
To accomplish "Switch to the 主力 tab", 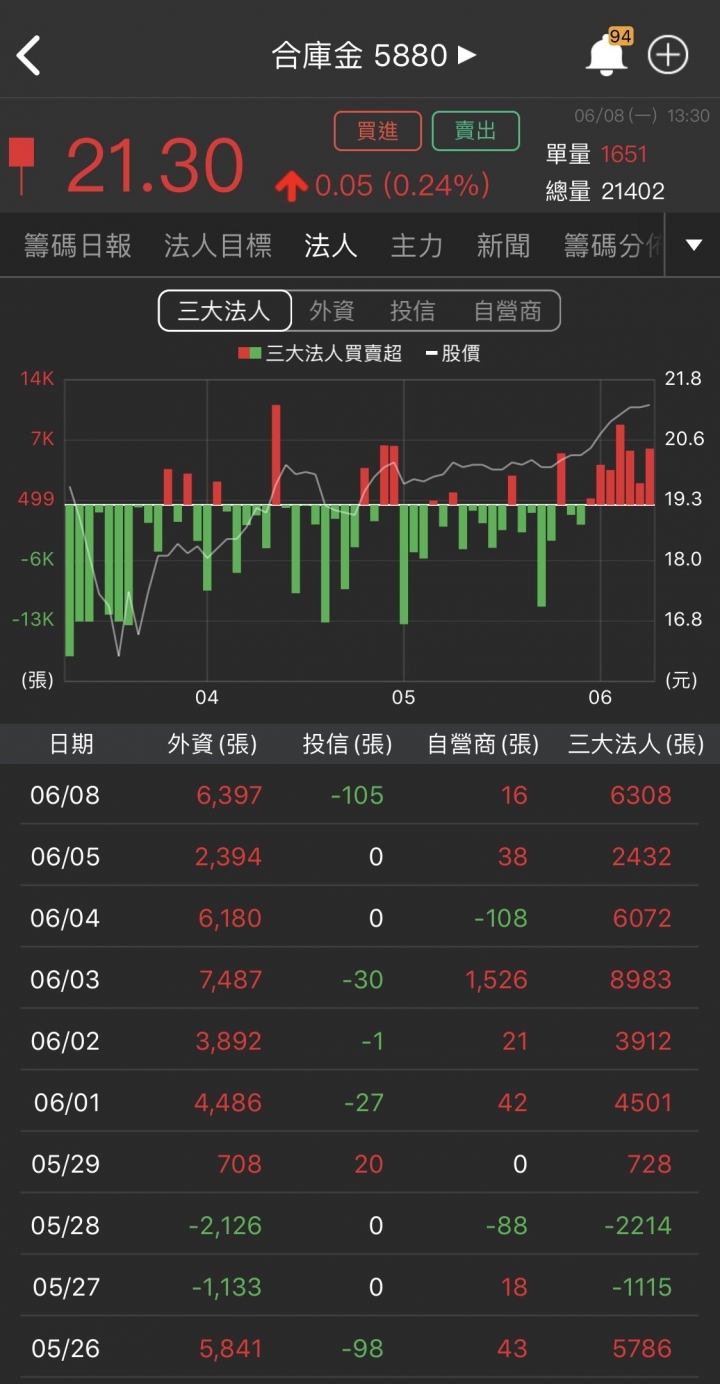I will point(417,245).
